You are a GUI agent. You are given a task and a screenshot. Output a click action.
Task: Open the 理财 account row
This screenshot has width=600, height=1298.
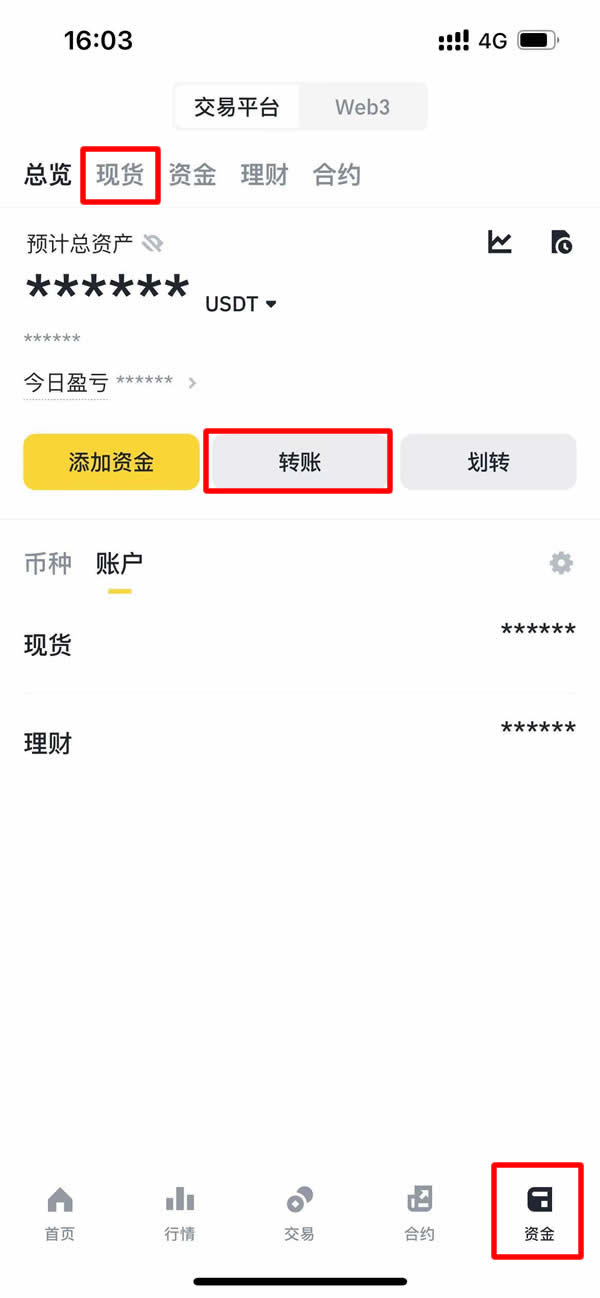click(299, 743)
